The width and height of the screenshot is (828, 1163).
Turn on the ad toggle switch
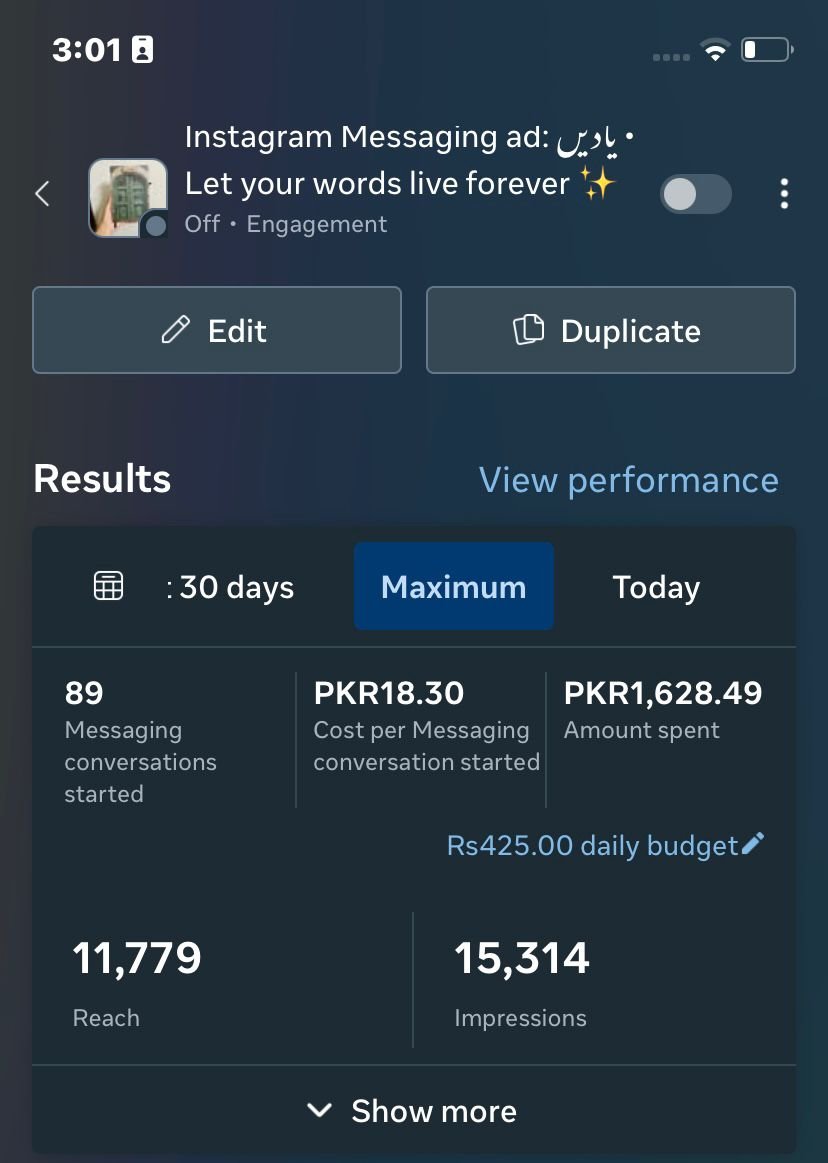[696, 194]
